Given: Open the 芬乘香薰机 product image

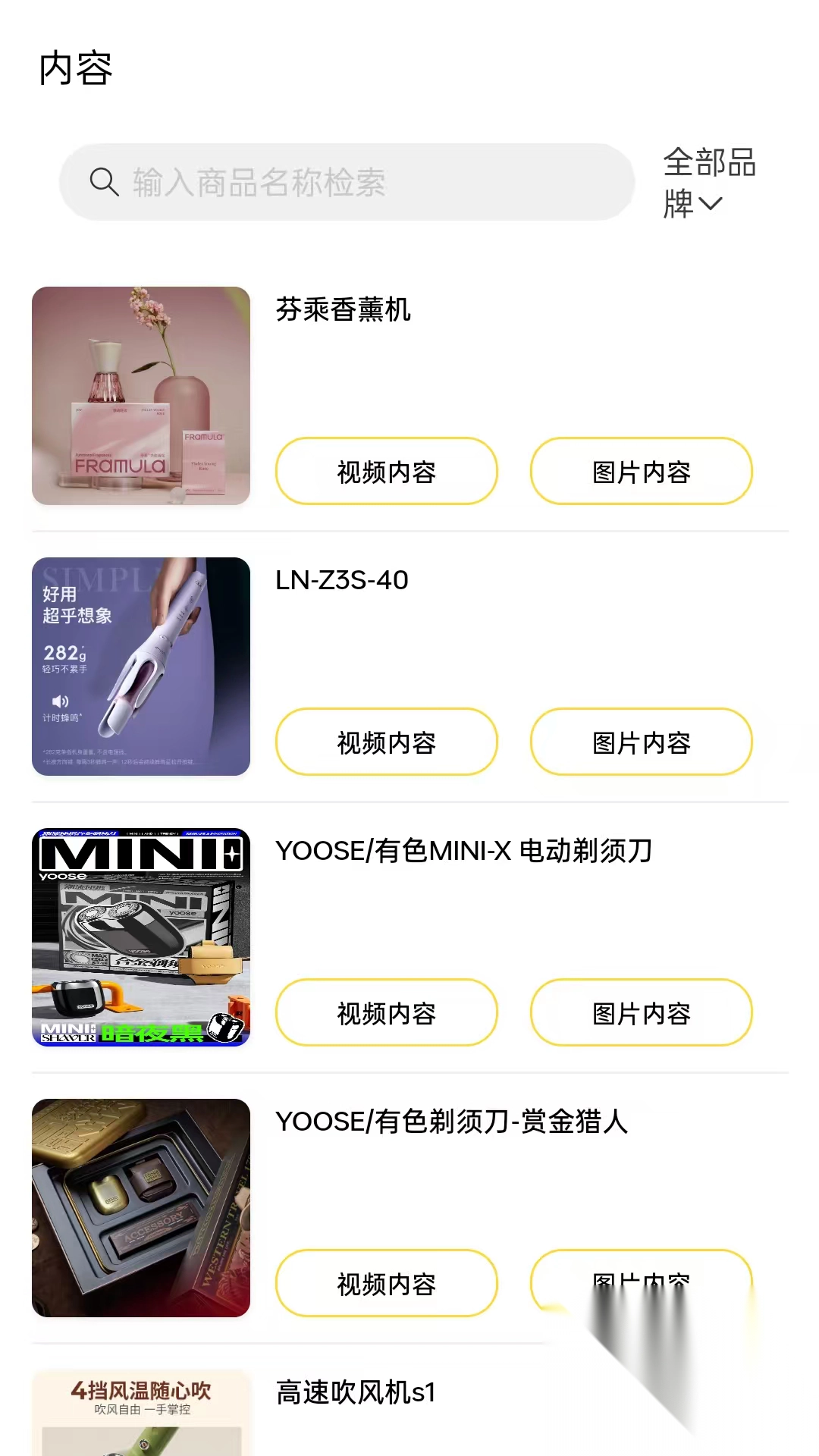Looking at the screenshot, I should 141,396.
